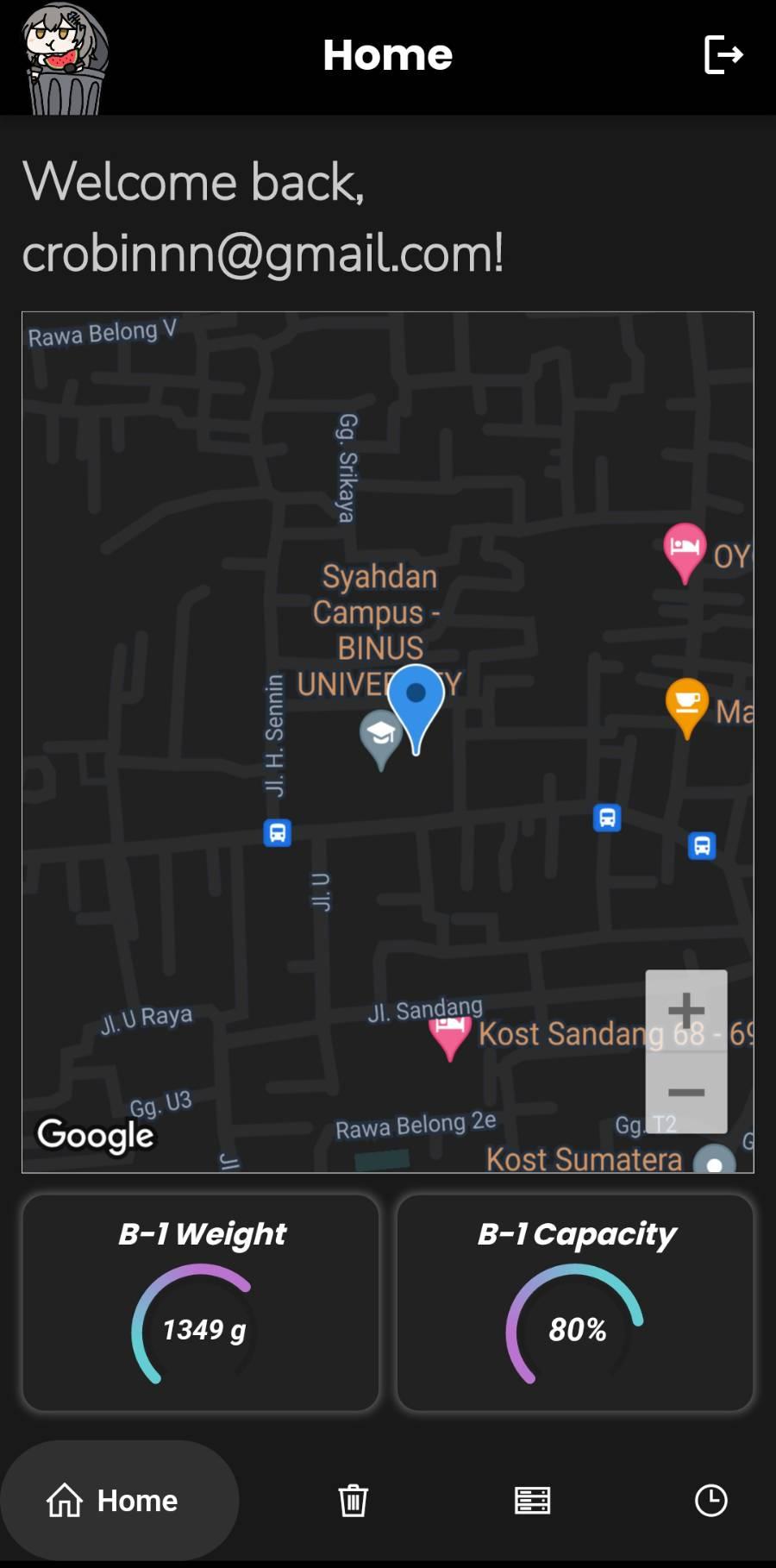Open the clock history tab
This screenshot has height=1568, width=776.
(710, 1501)
